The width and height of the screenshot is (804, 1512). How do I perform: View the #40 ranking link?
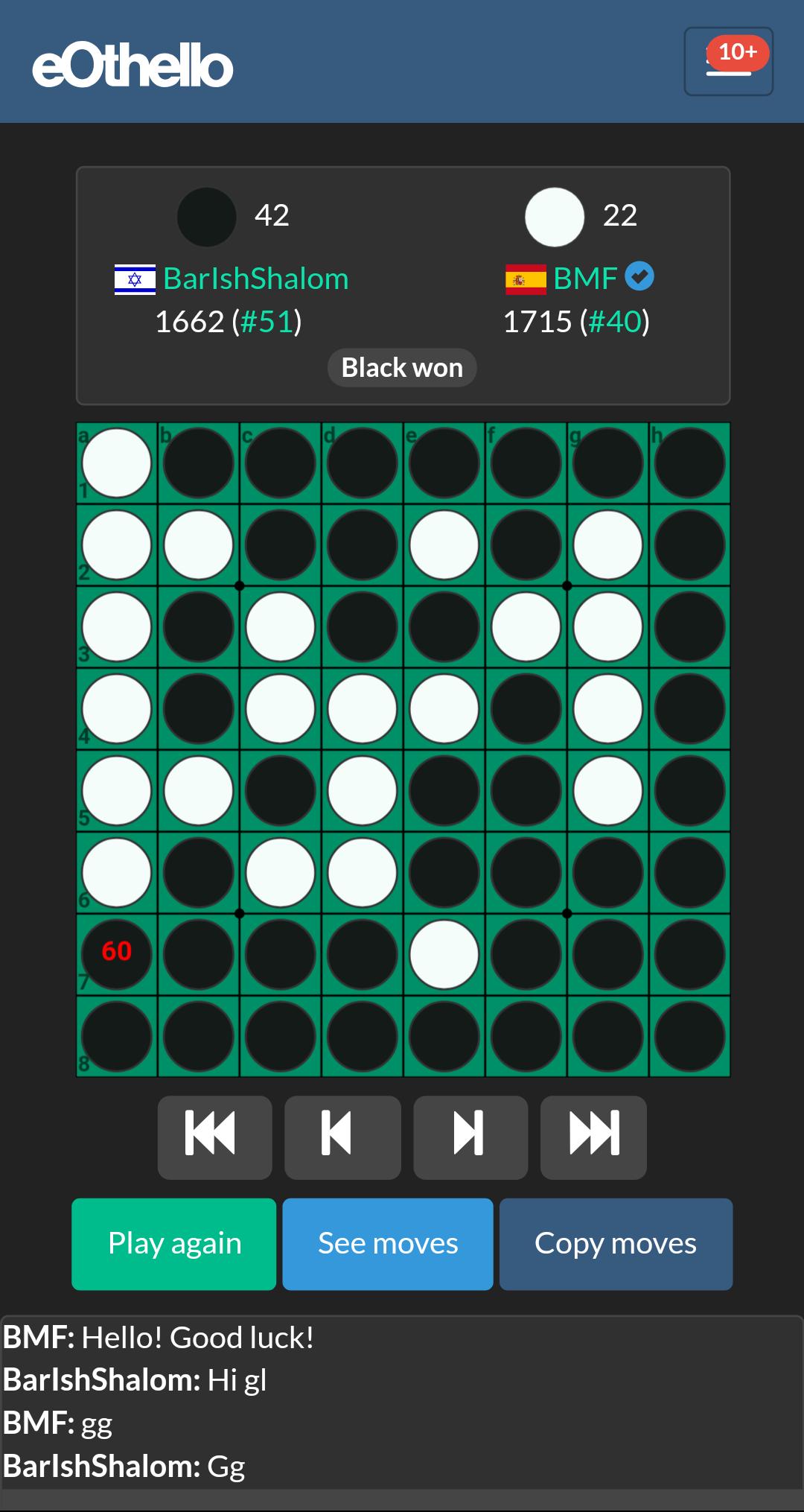[615, 322]
